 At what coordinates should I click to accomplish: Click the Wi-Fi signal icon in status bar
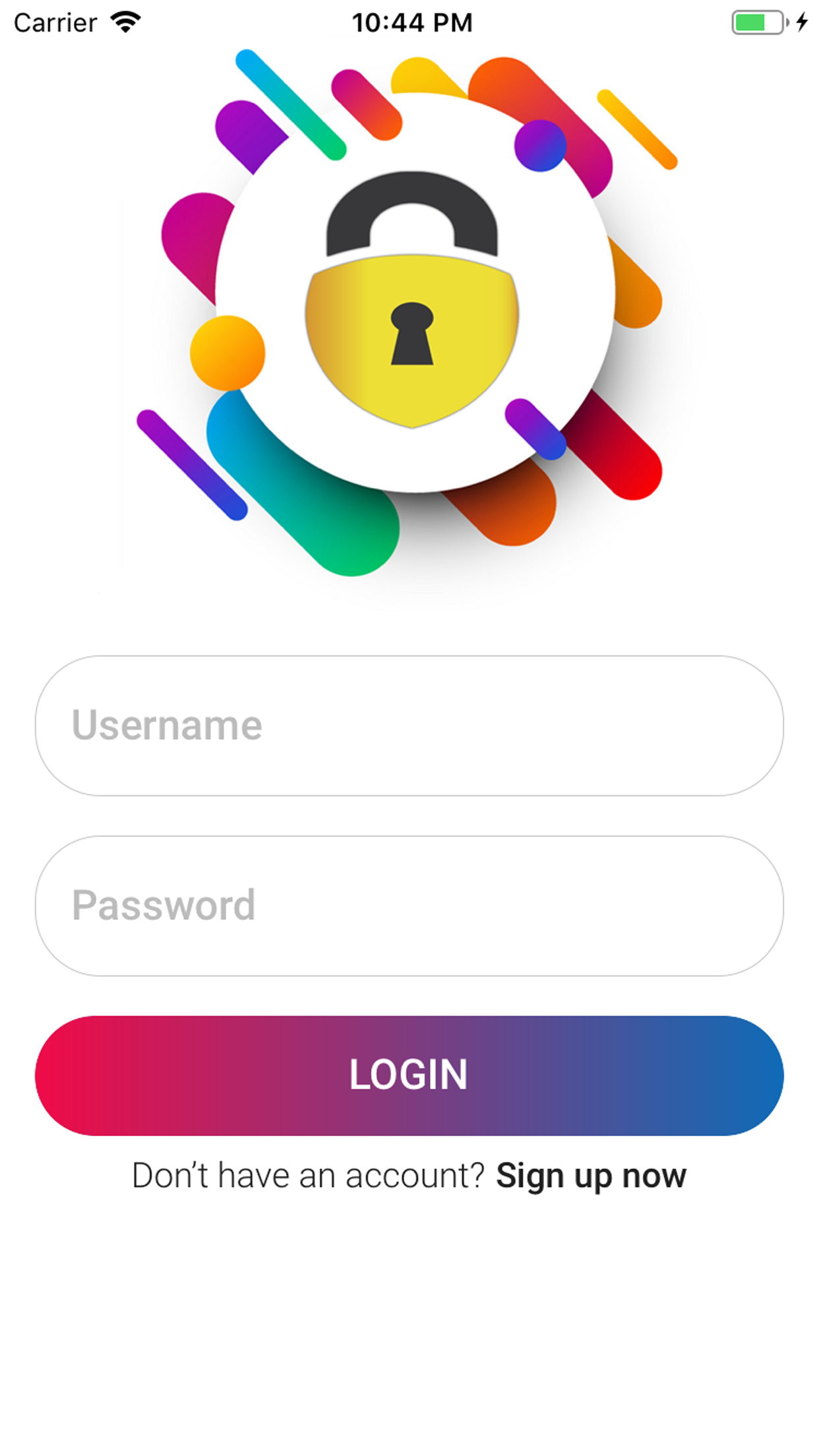(126, 22)
